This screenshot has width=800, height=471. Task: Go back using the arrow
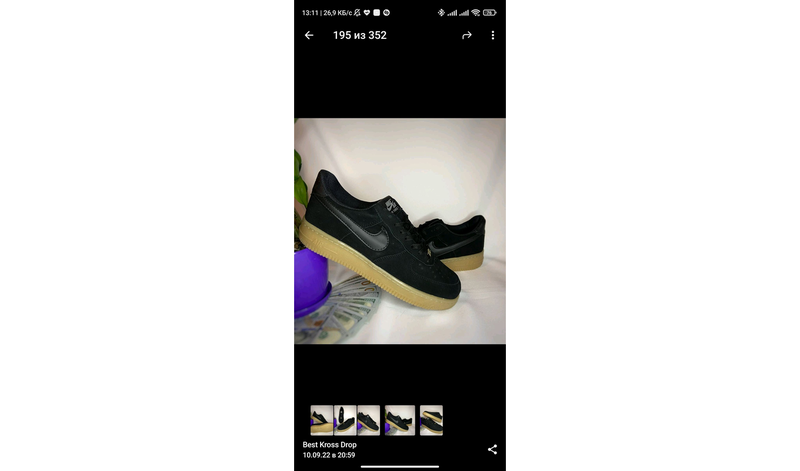pos(309,35)
